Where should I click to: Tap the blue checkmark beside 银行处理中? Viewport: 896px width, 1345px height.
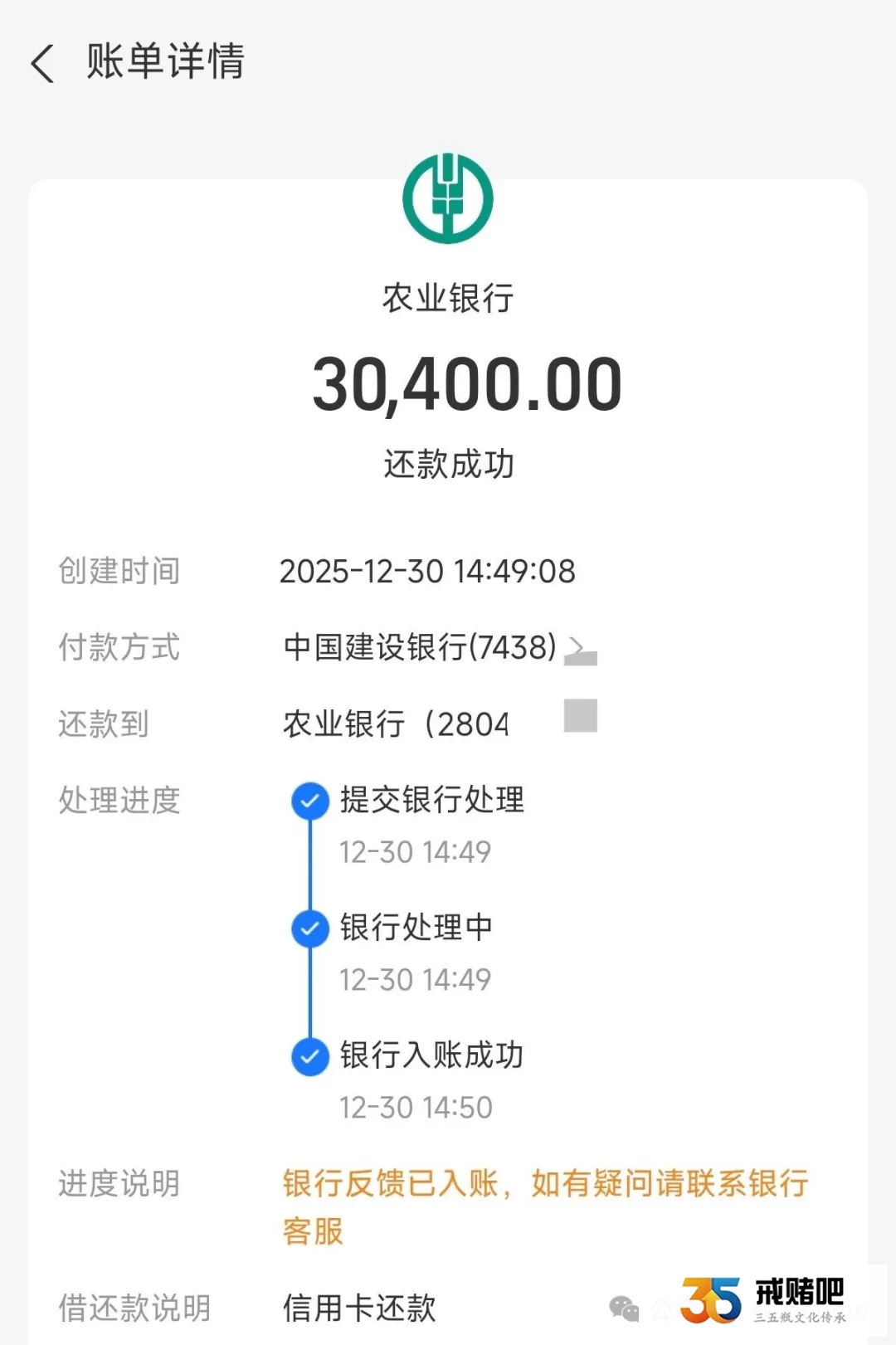(x=309, y=928)
